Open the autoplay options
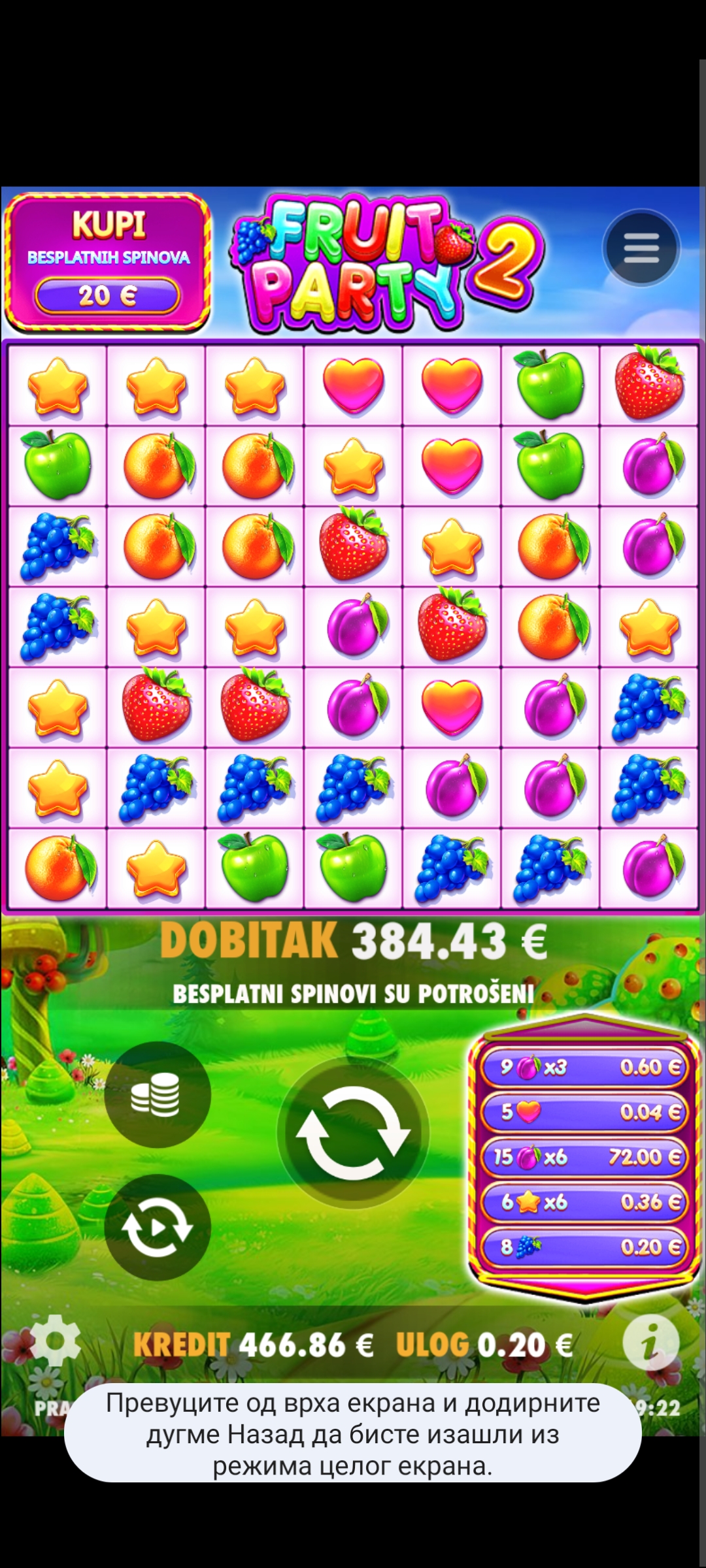 157,1228
